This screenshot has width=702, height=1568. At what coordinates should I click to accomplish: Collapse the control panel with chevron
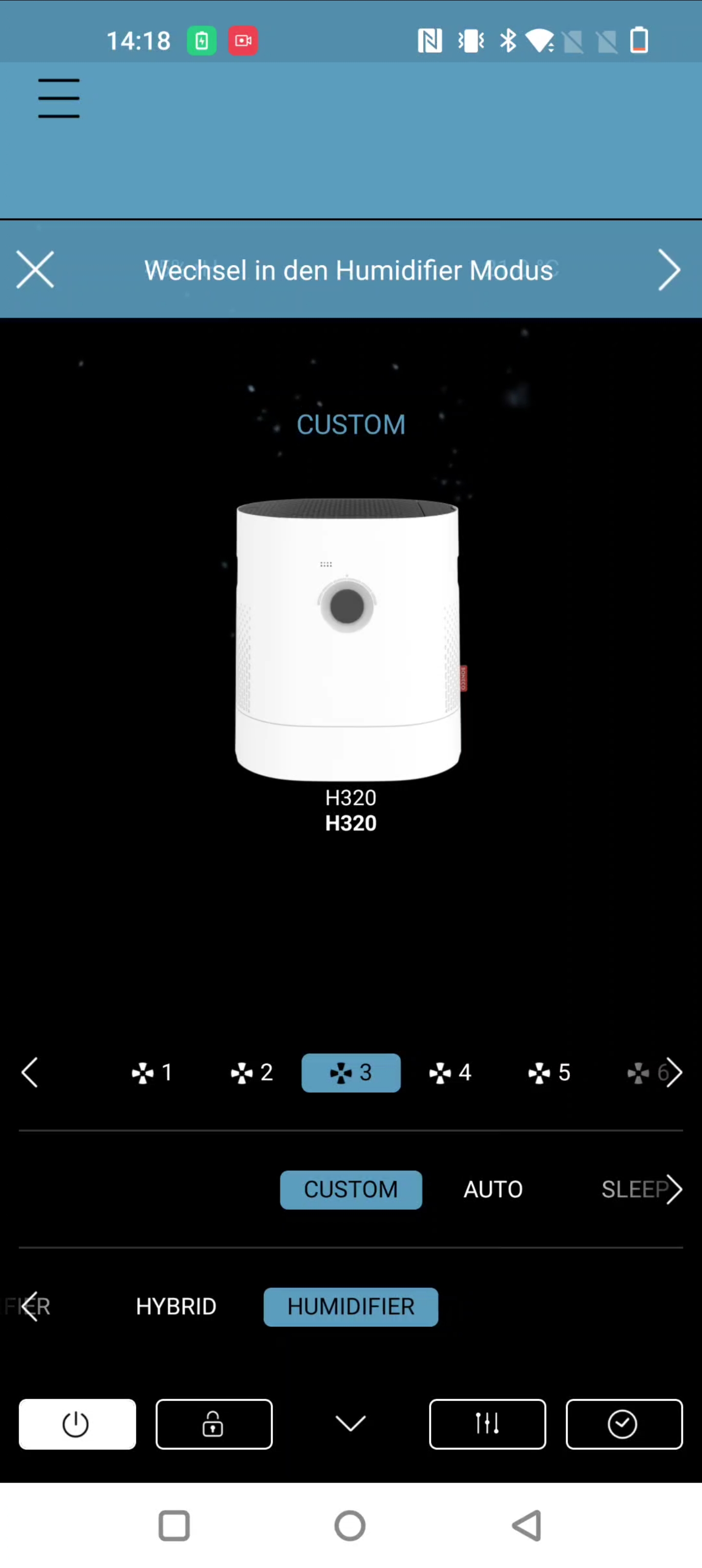point(351,1423)
